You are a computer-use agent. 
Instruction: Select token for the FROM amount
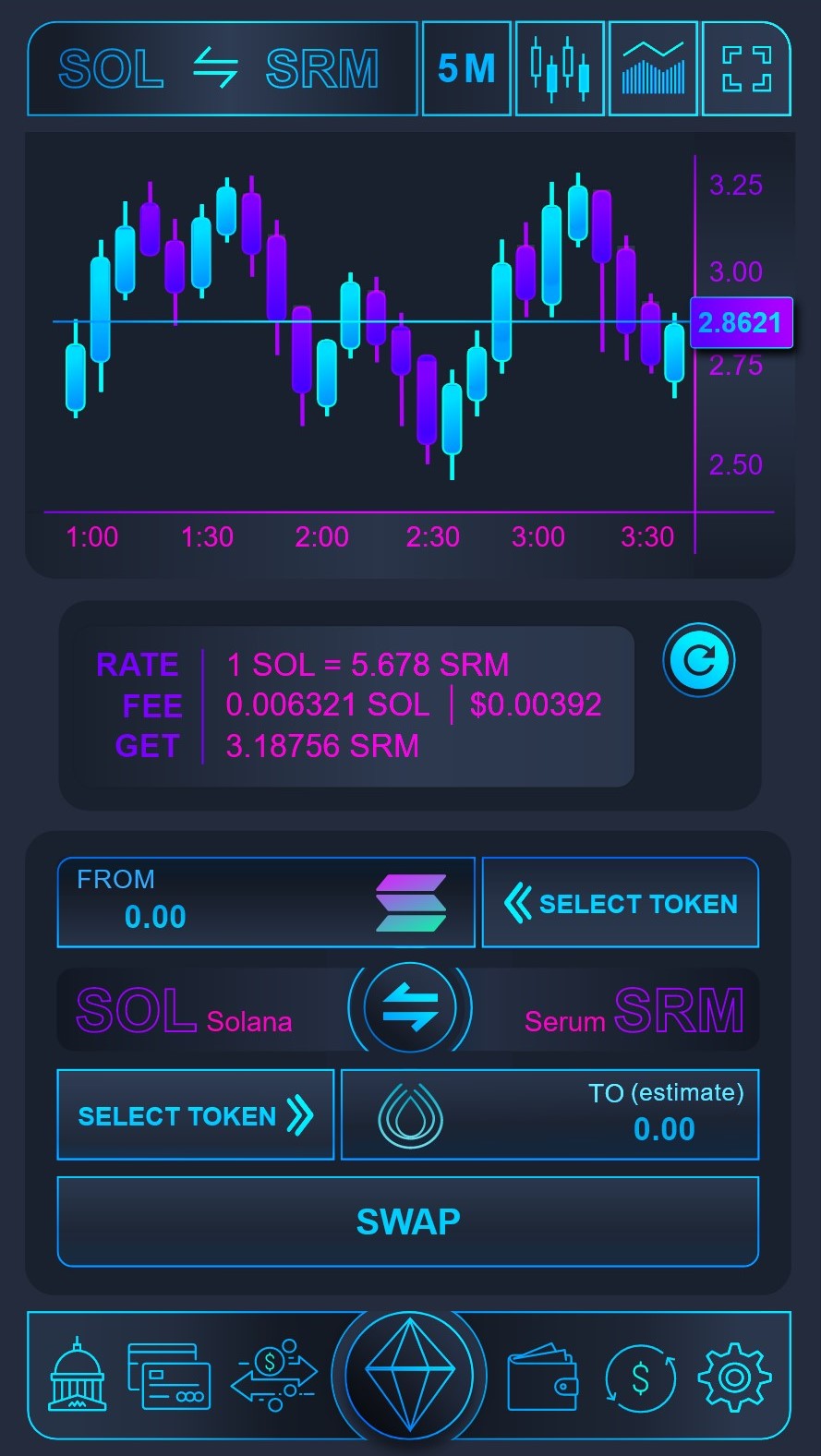(621, 903)
